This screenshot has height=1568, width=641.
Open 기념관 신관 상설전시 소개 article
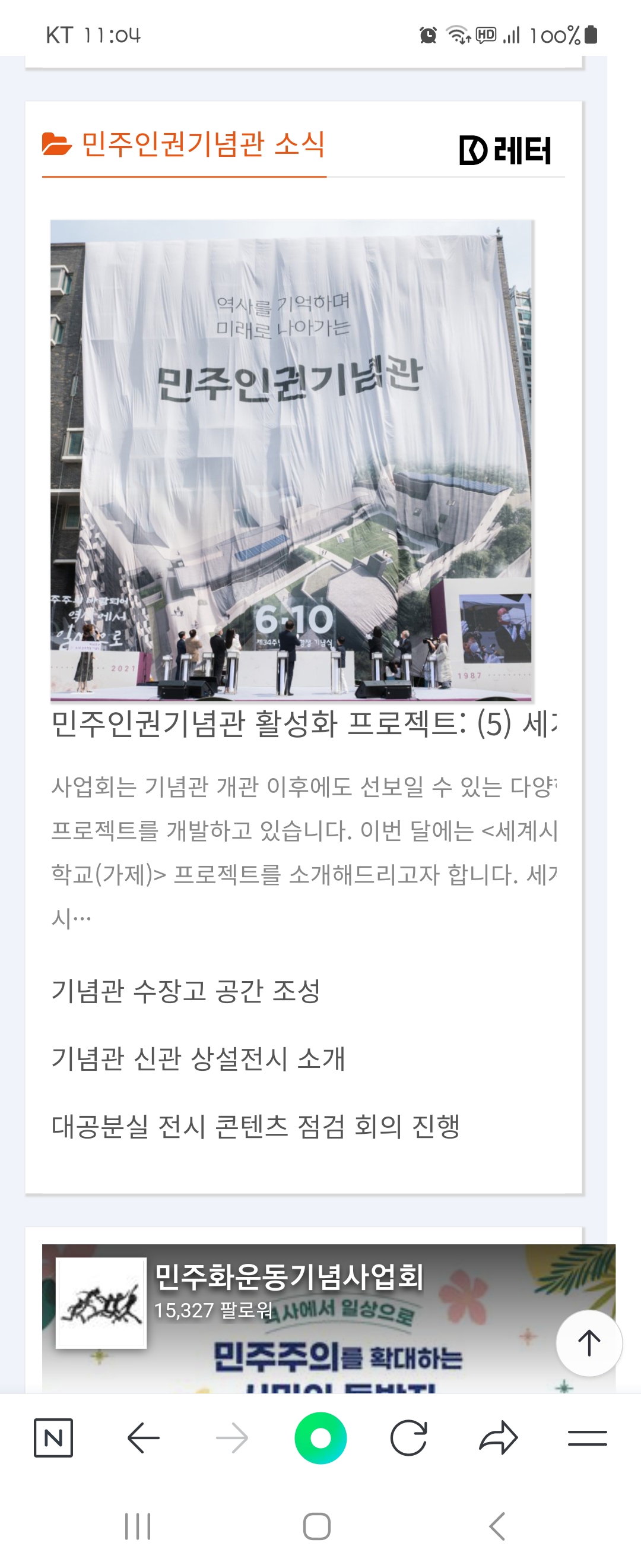click(198, 1058)
